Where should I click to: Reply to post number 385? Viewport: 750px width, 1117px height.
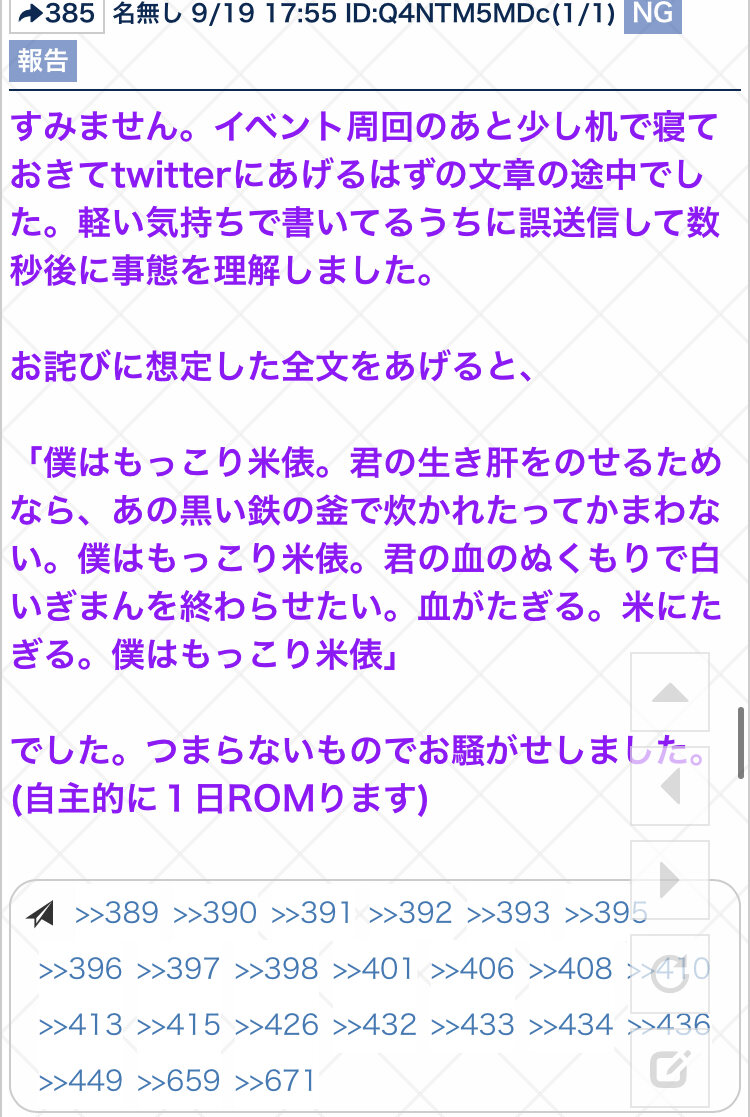(57, 14)
